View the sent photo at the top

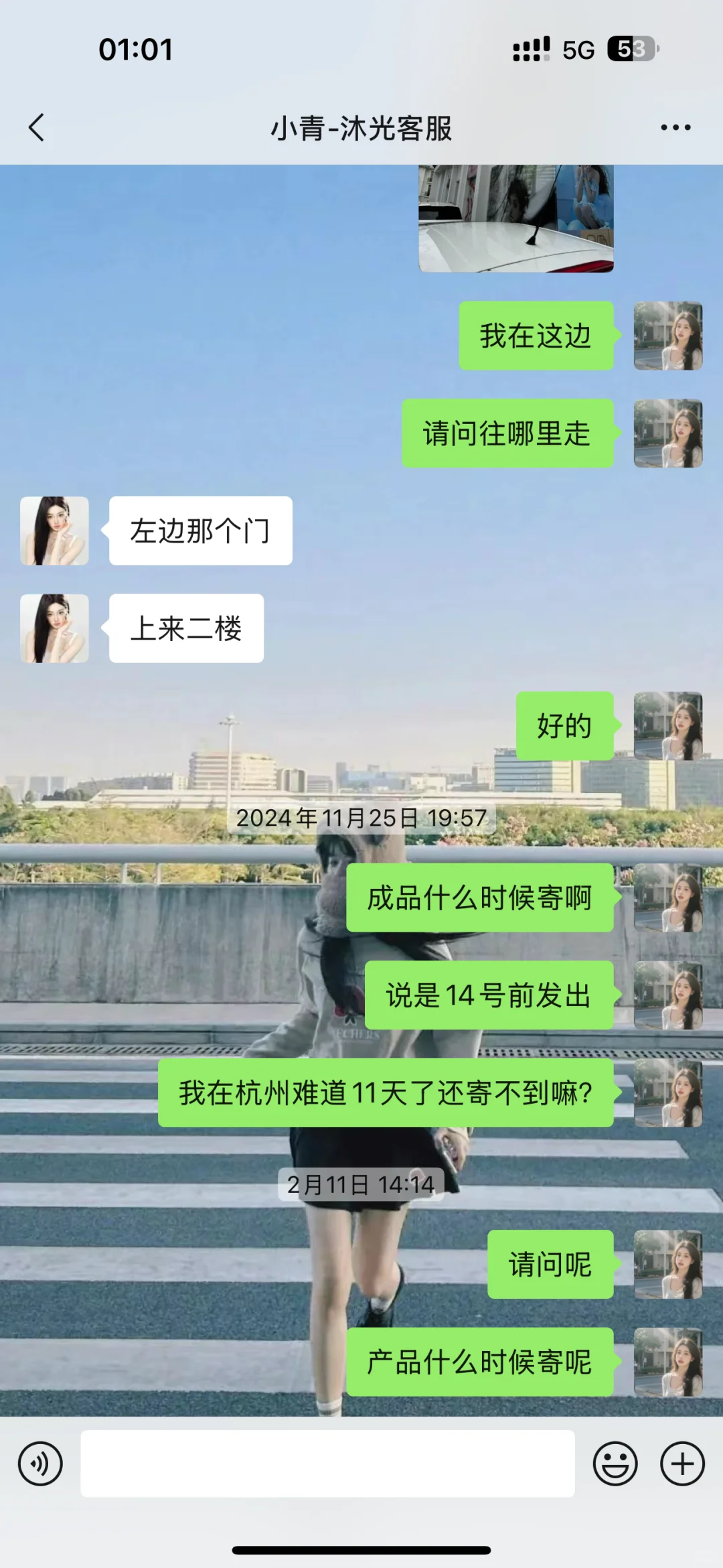point(516,218)
